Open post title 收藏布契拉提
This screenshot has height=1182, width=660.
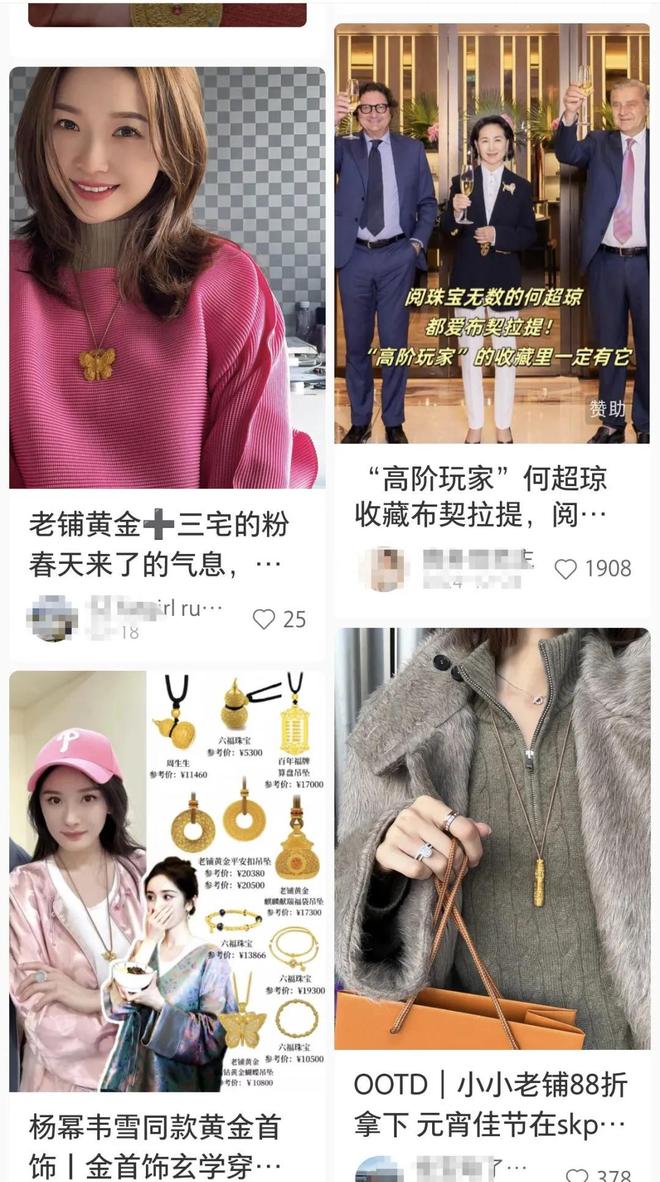click(480, 516)
